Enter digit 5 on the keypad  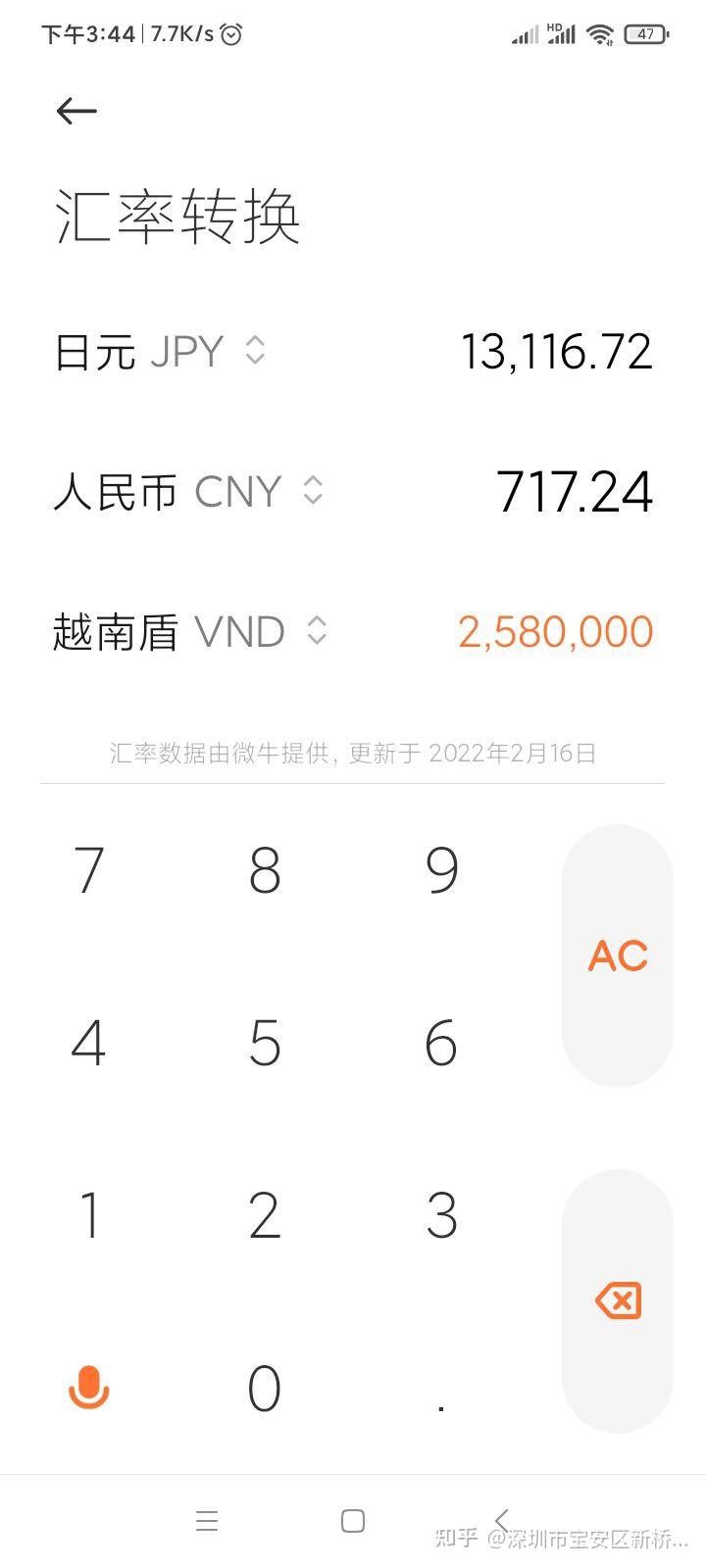[265, 1043]
